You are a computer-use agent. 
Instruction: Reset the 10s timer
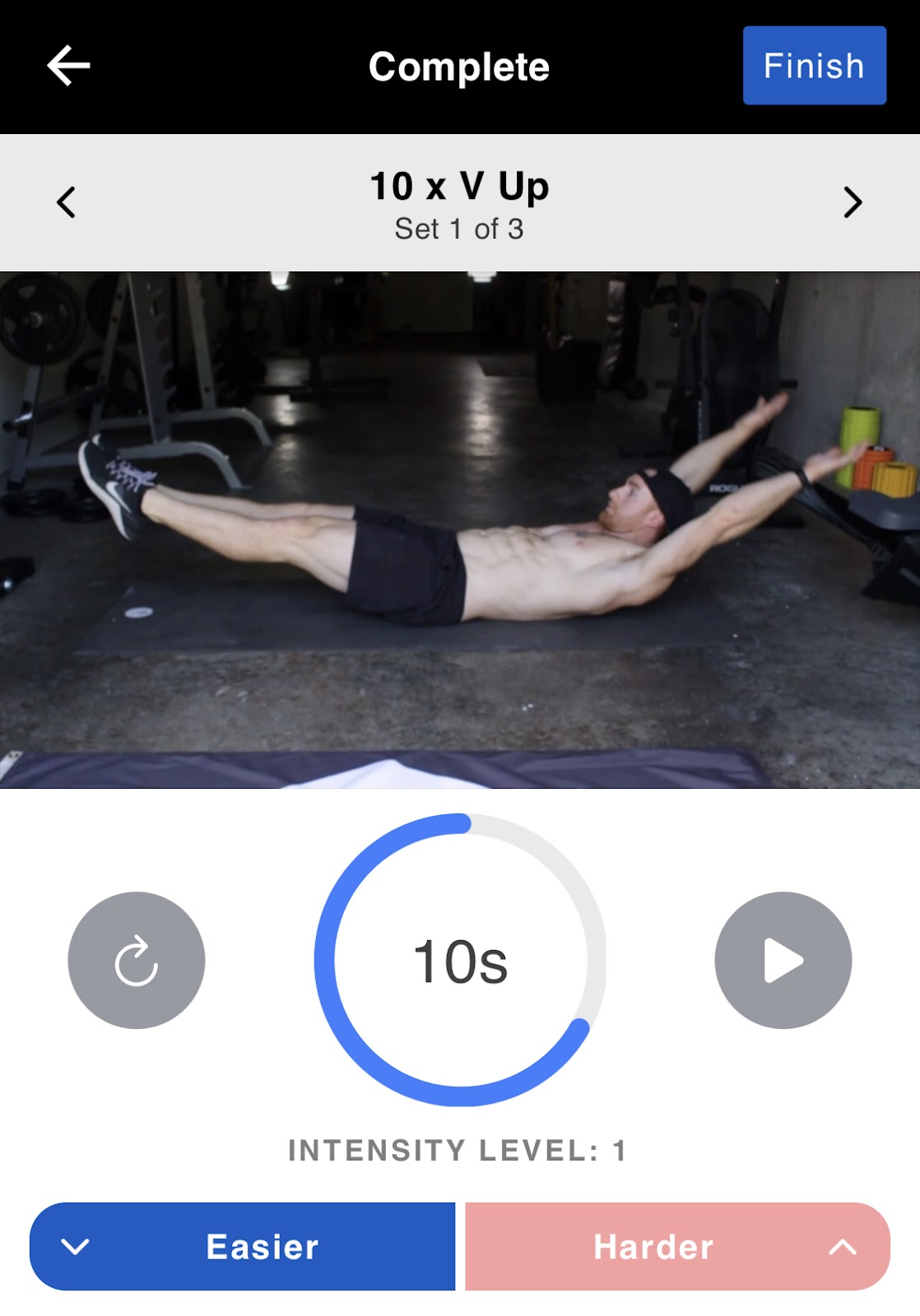point(137,960)
